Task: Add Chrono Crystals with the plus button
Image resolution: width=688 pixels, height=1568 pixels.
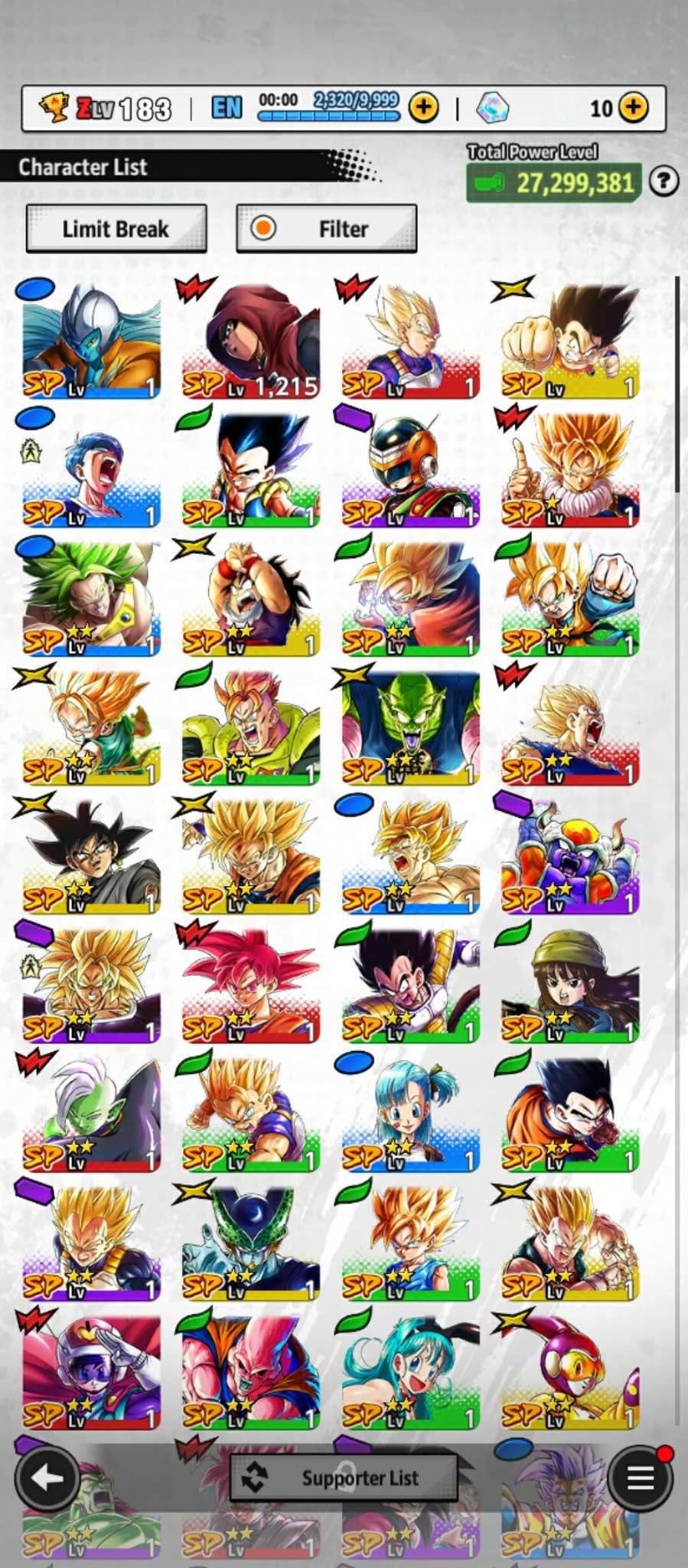Action: pos(633,108)
